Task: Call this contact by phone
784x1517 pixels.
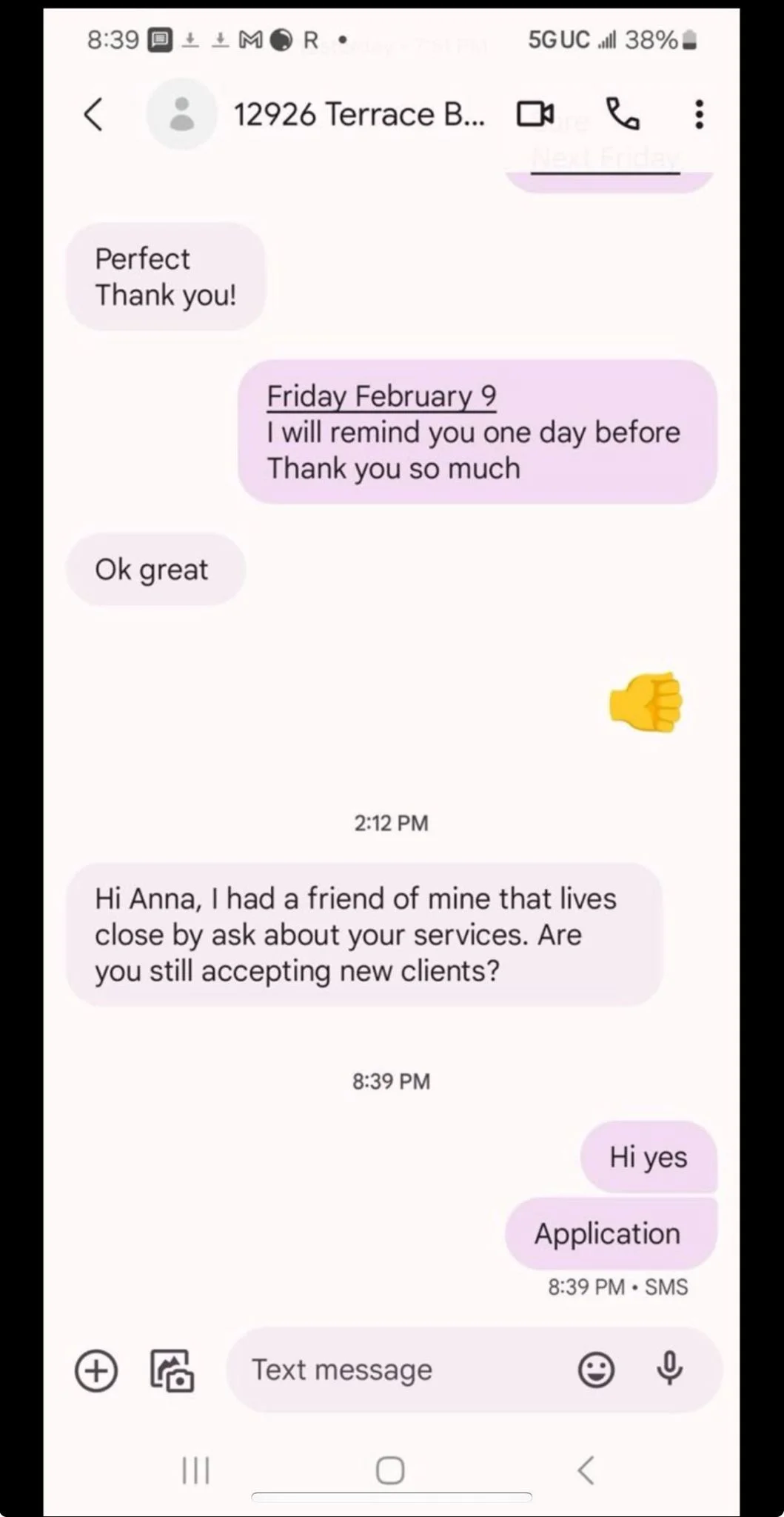Action: point(623,114)
